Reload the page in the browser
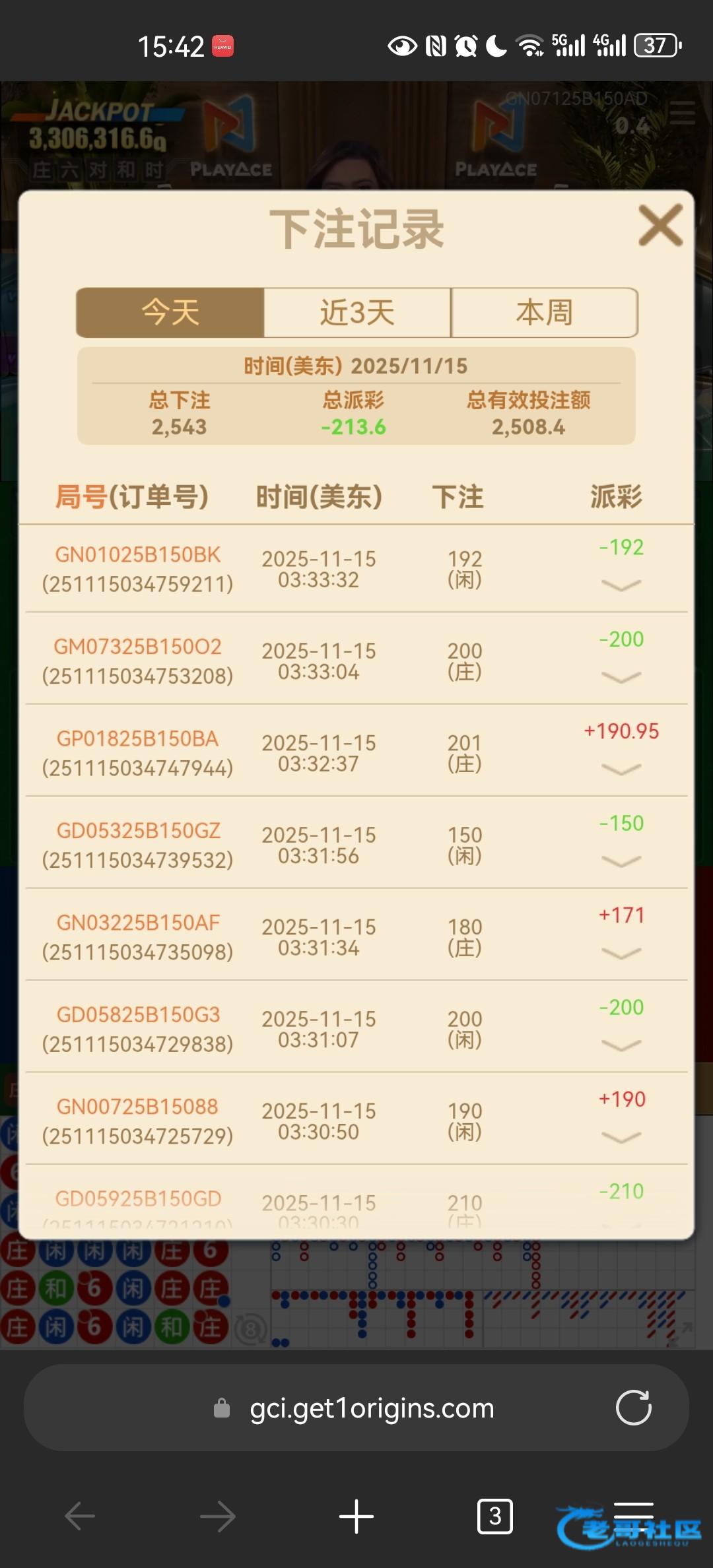The image size is (713, 1568). (x=633, y=1408)
